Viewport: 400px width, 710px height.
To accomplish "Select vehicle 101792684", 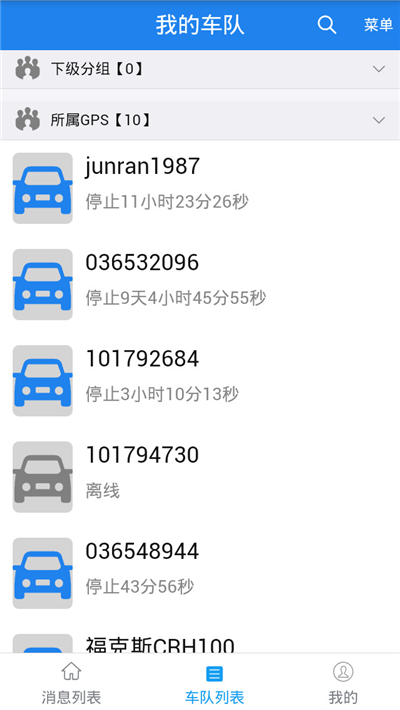I will click(x=200, y=381).
